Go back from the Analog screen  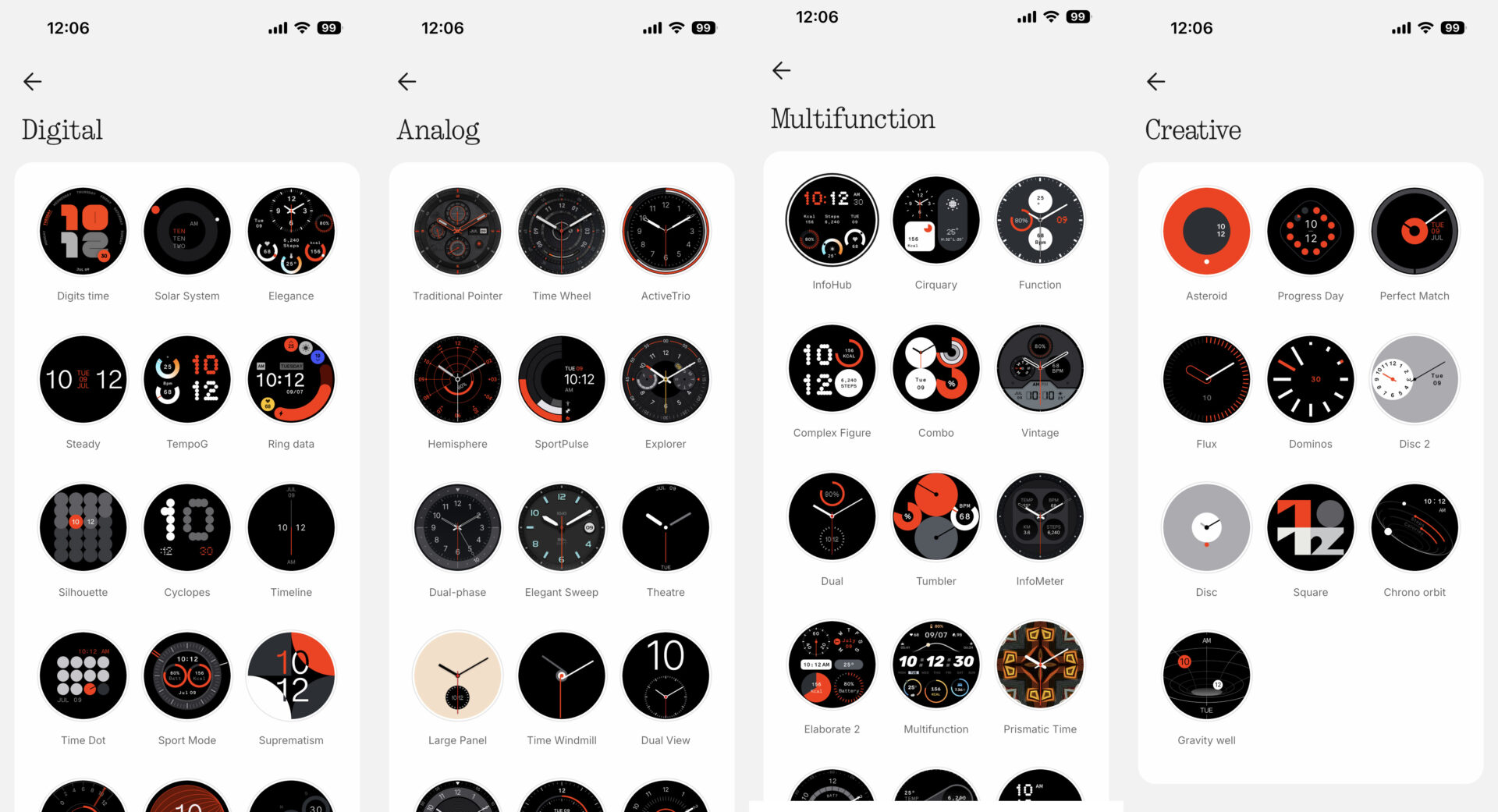(407, 81)
